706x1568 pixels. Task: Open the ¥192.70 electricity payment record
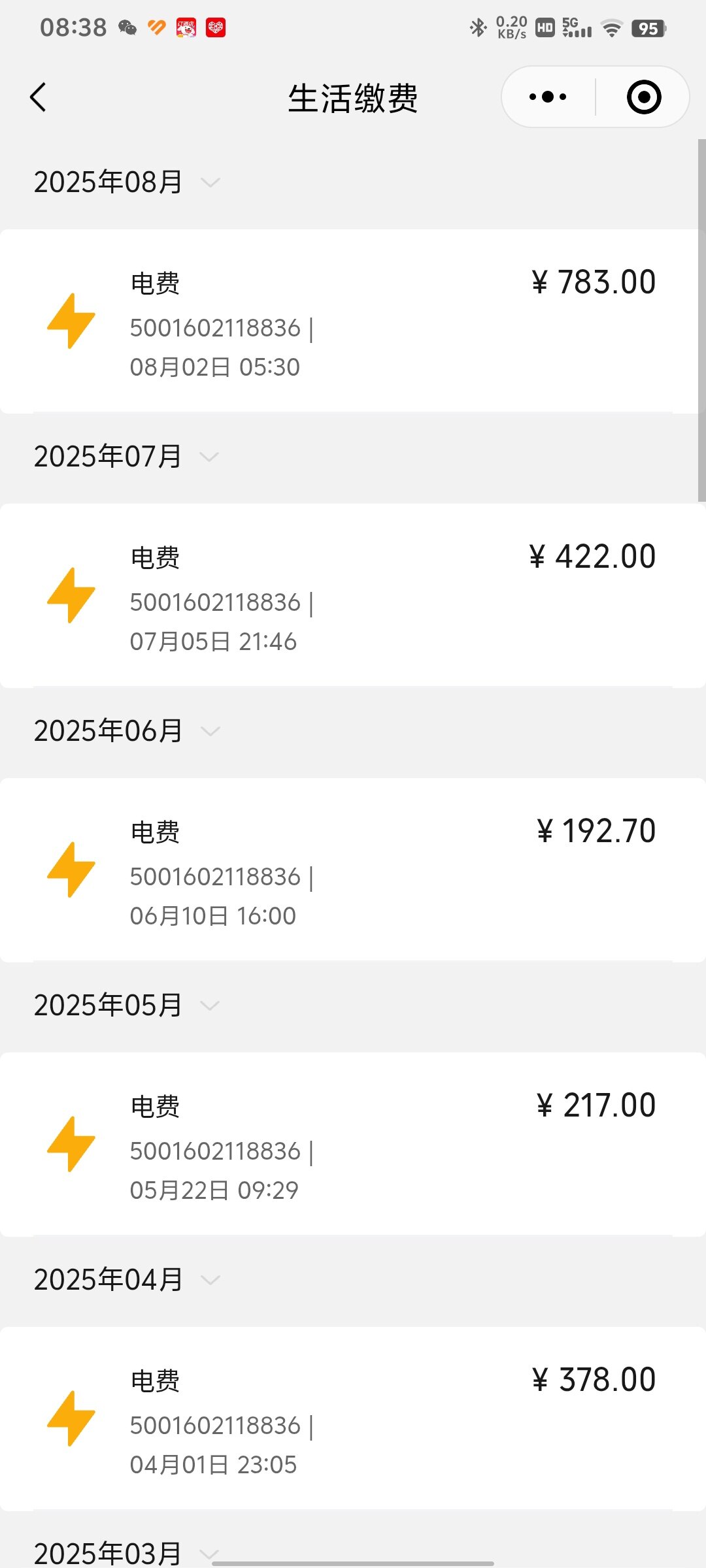pyautogui.click(x=353, y=870)
